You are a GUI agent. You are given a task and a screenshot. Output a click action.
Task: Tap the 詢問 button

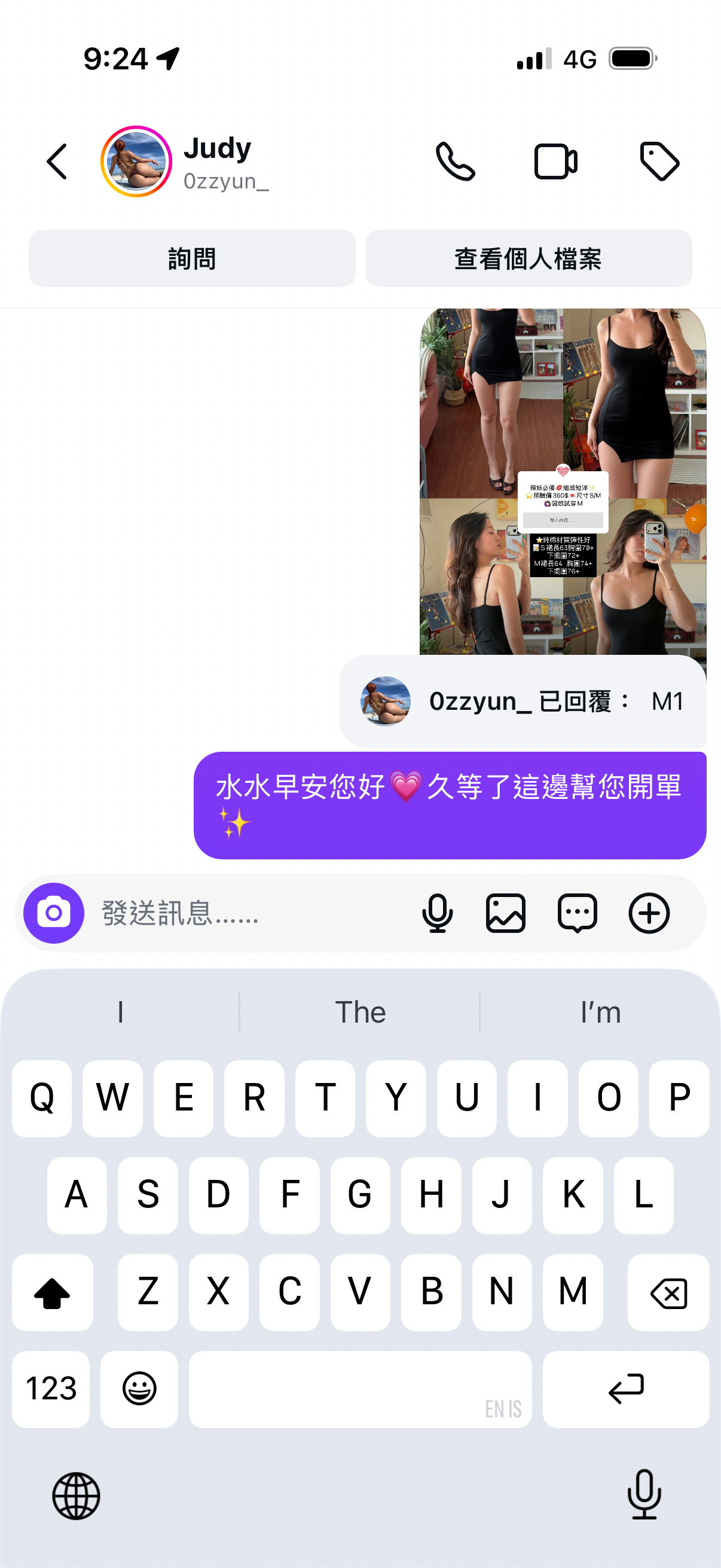point(192,259)
